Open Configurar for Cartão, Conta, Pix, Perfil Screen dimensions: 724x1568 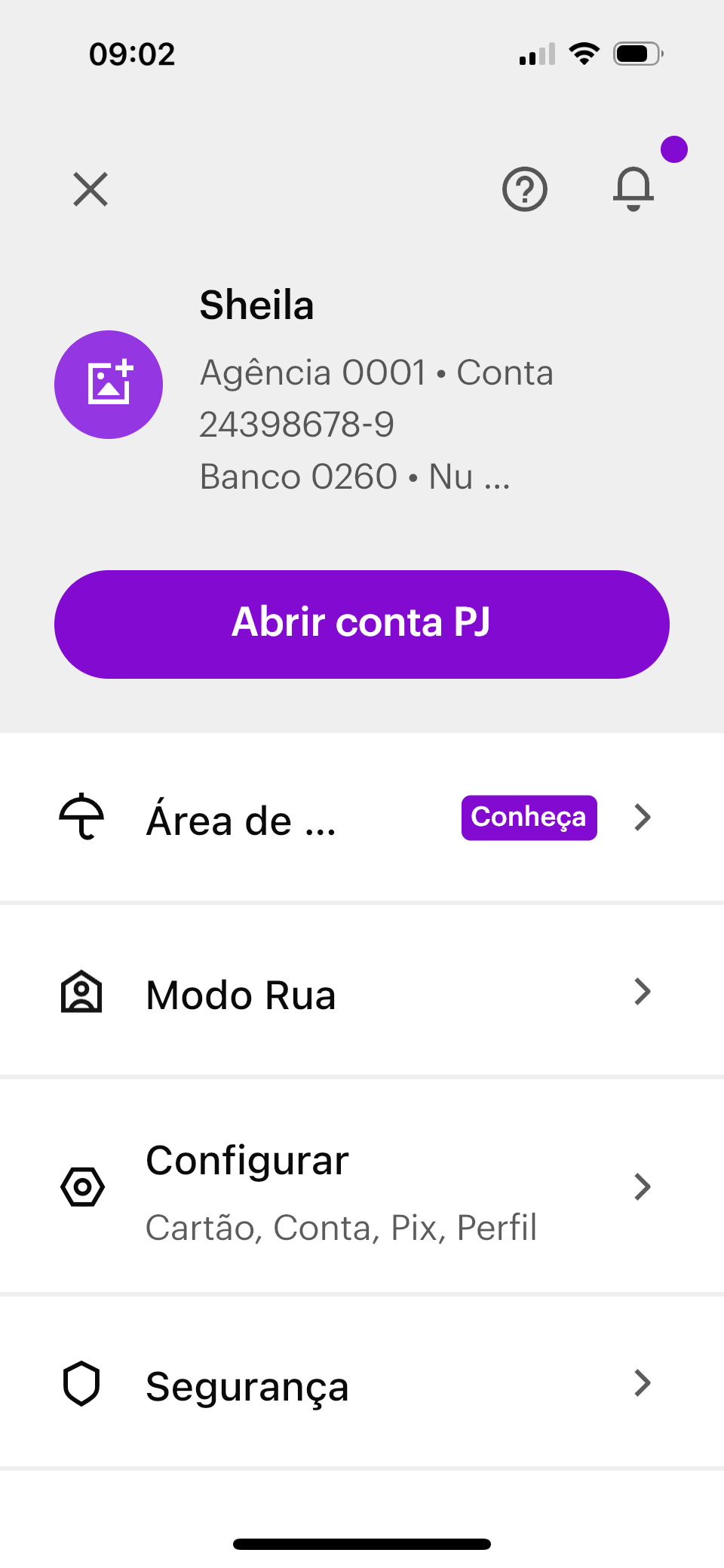coord(362,1188)
